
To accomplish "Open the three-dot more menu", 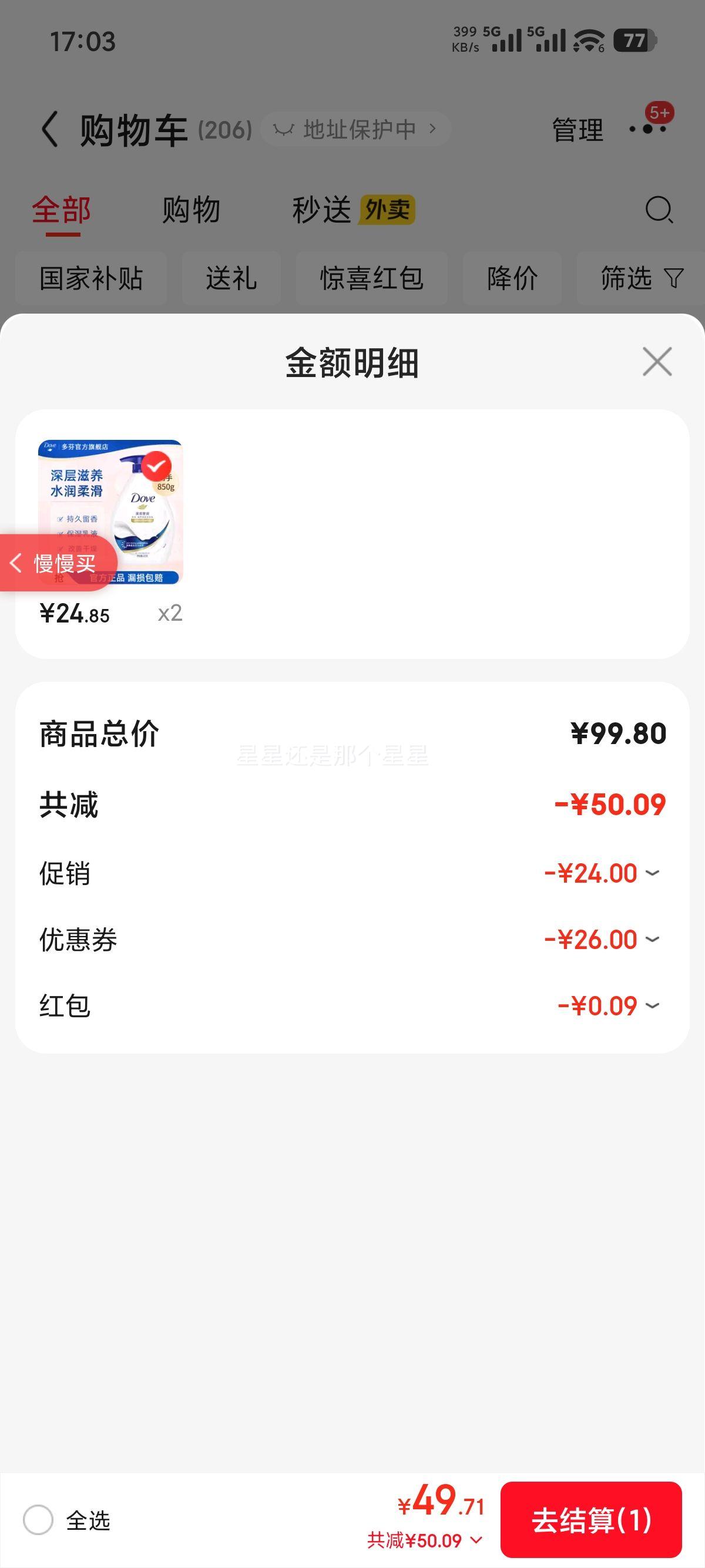I will point(648,129).
